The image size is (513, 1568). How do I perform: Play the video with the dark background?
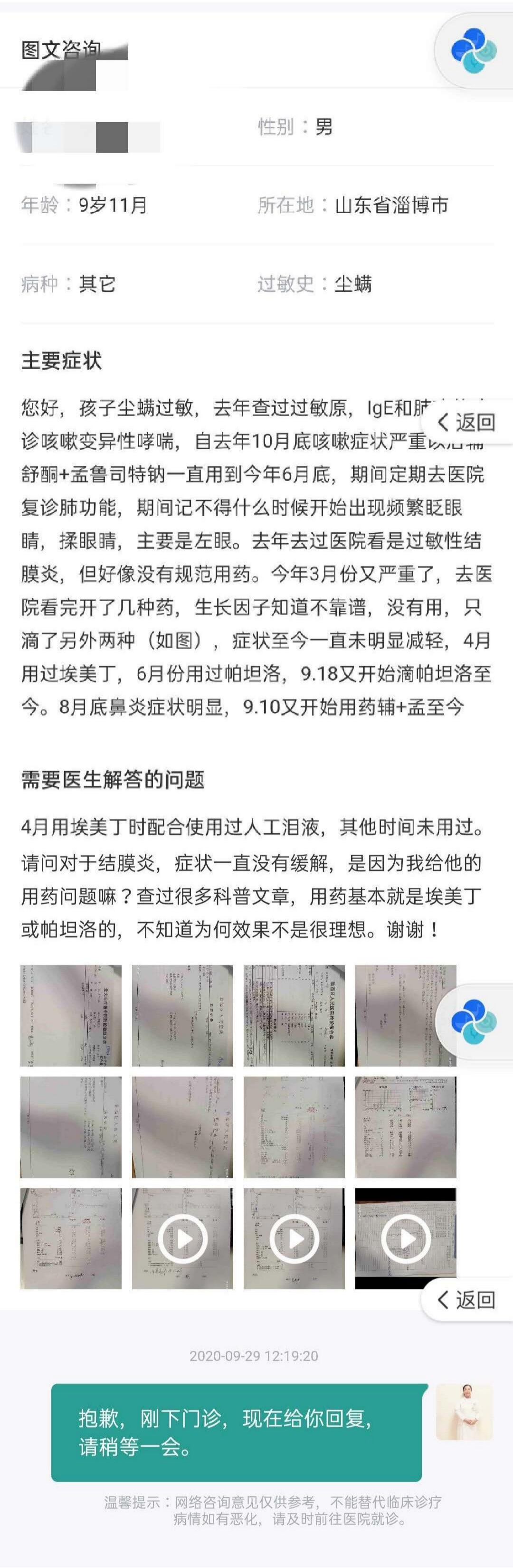tap(405, 1238)
